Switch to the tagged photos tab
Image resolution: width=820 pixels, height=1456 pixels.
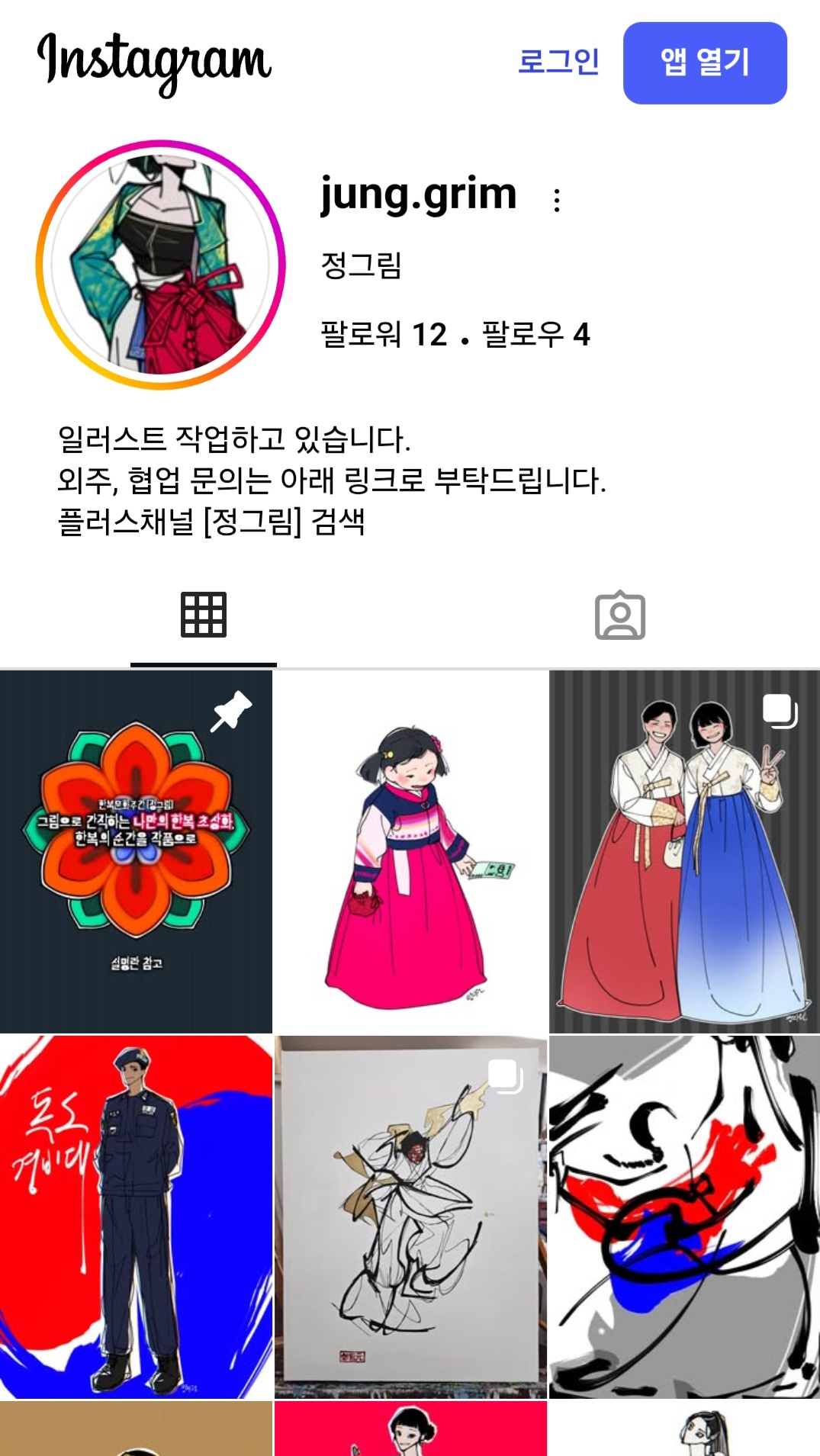pos(619,616)
